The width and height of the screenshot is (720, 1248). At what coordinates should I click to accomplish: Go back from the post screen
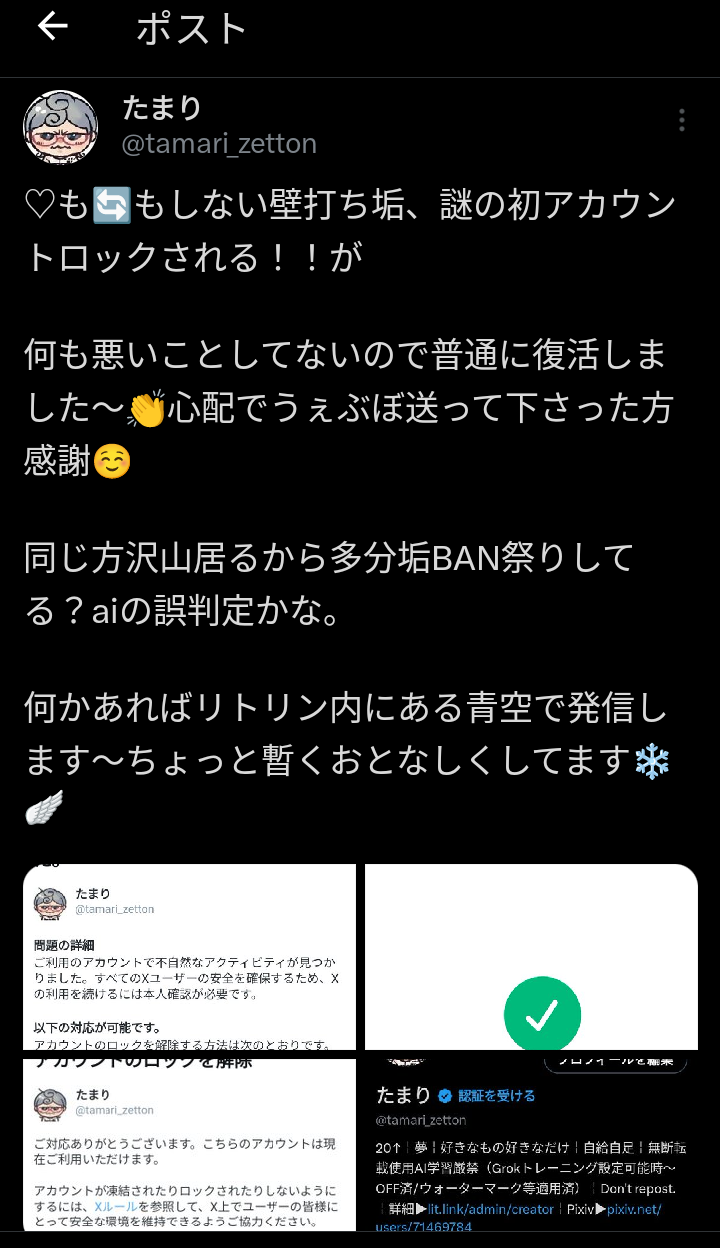[x=52, y=28]
